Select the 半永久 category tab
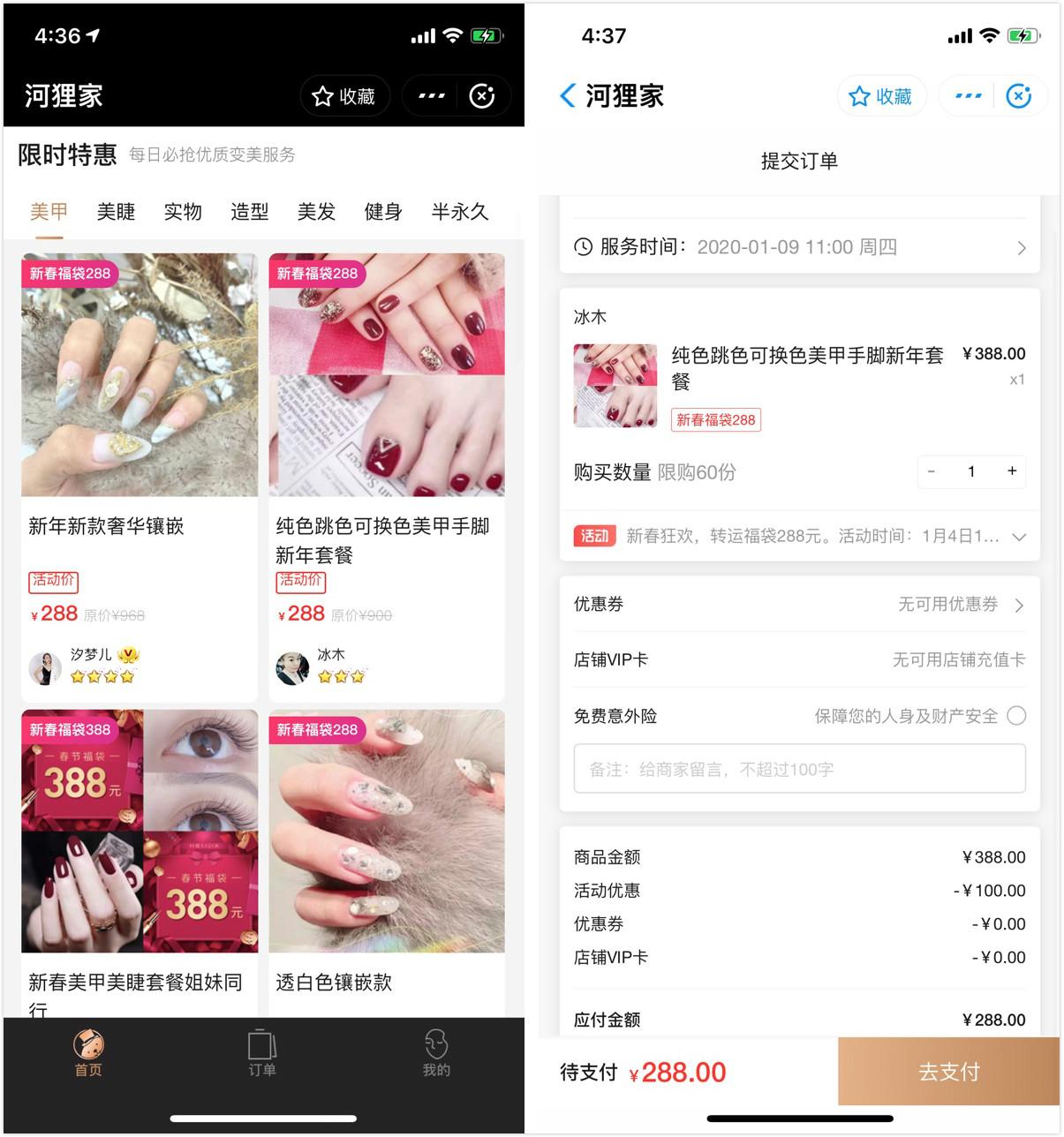 click(x=459, y=212)
